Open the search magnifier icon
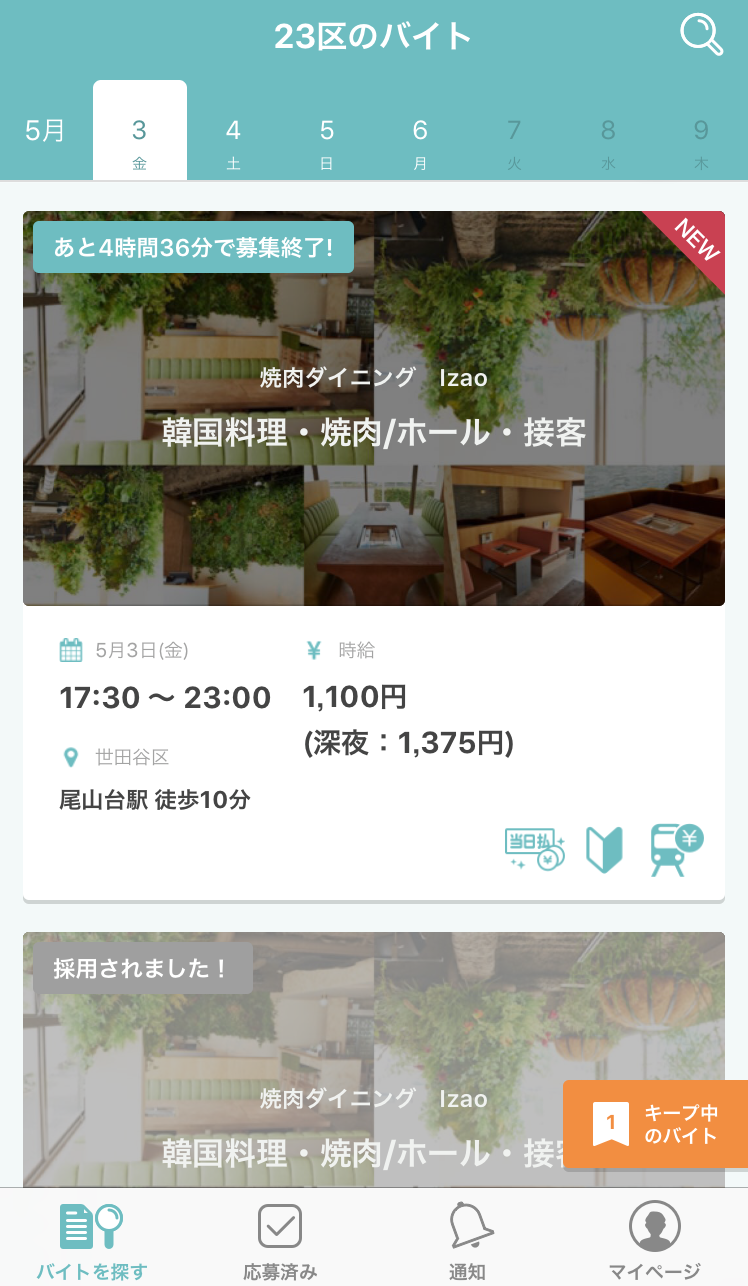The width and height of the screenshot is (748, 1286). click(x=701, y=35)
